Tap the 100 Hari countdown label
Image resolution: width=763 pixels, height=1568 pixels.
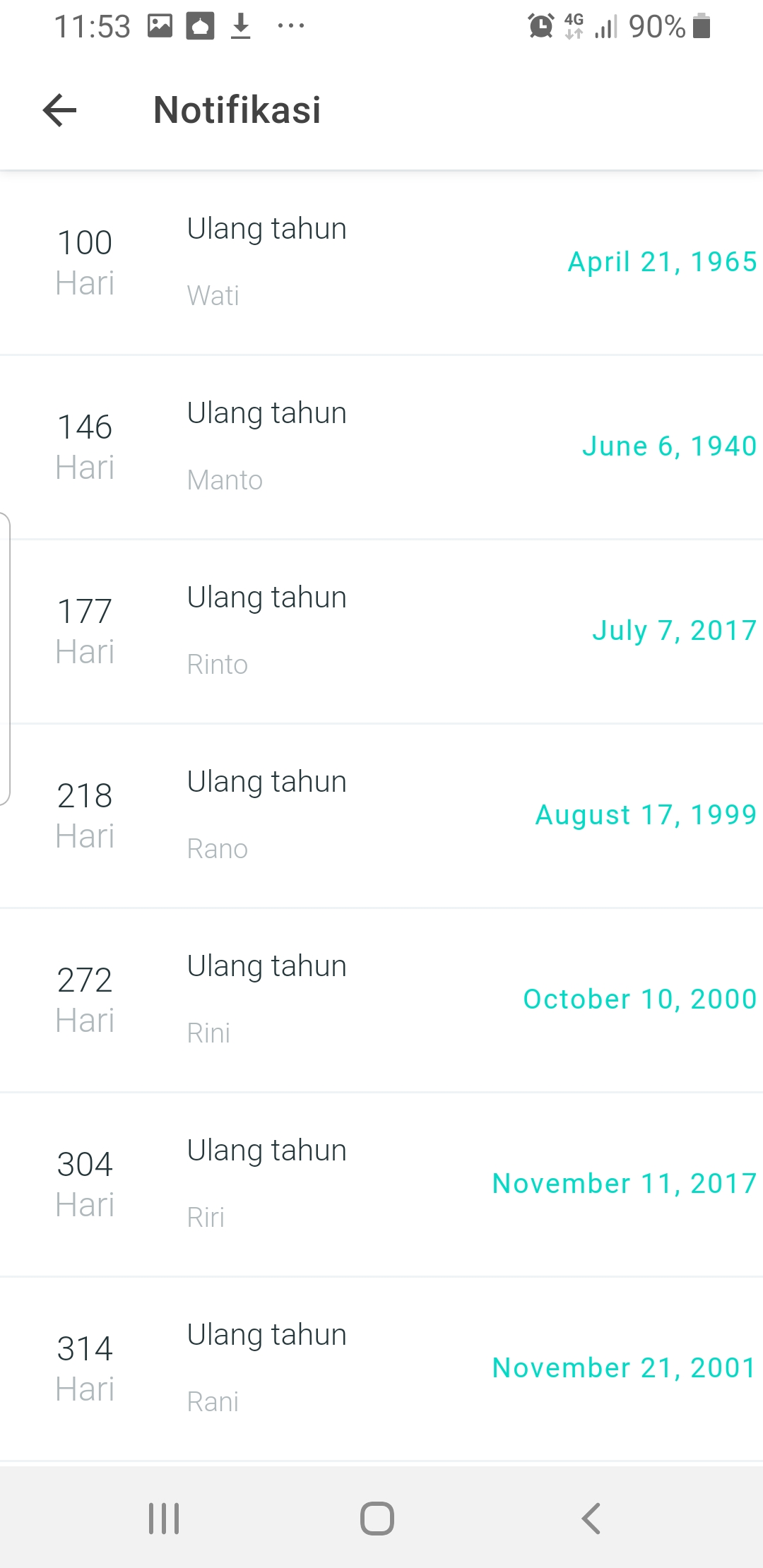tap(85, 261)
